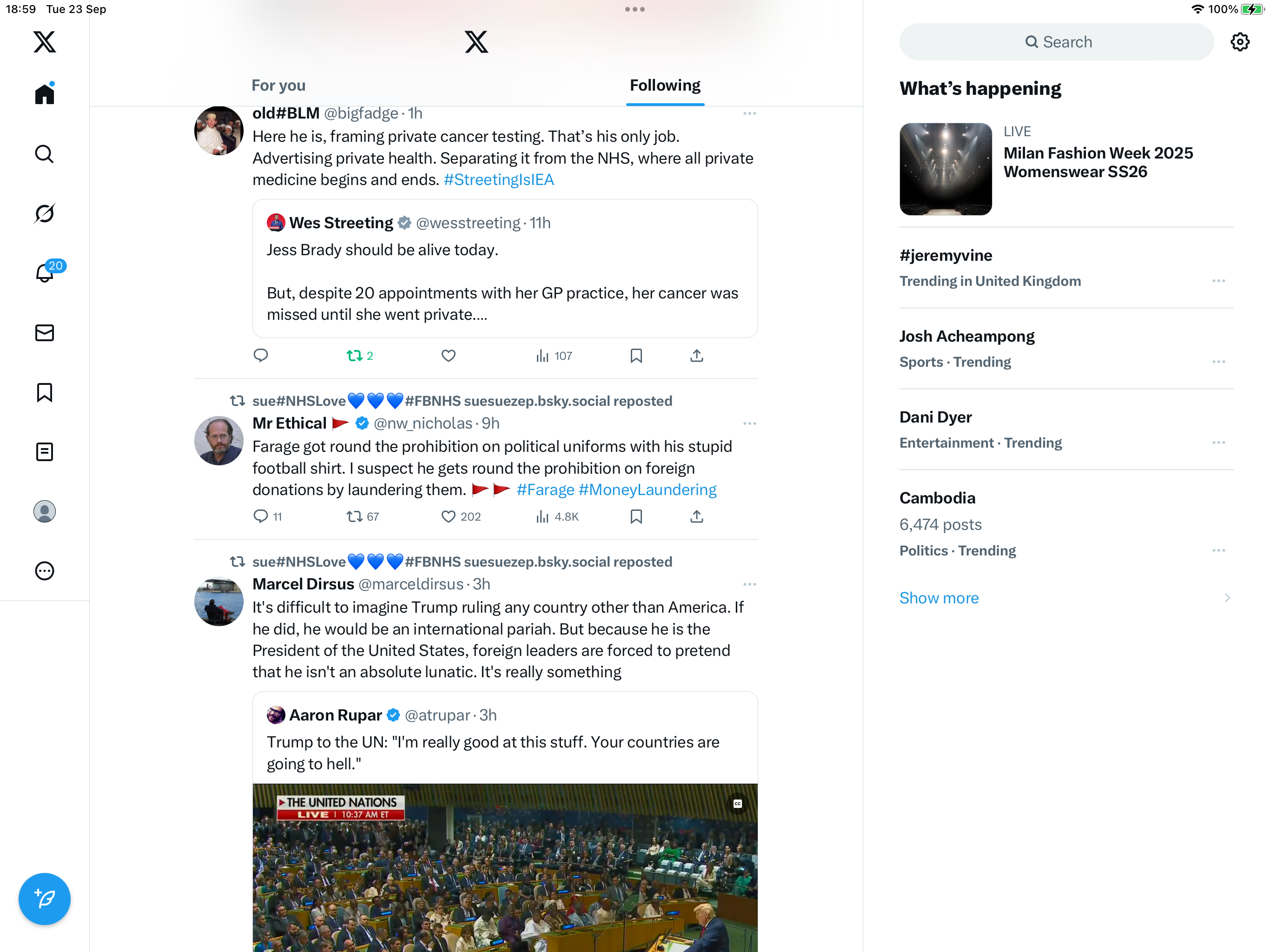Tap Show more under What's happening
Image resolution: width=1270 pixels, height=952 pixels.
point(939,598)
